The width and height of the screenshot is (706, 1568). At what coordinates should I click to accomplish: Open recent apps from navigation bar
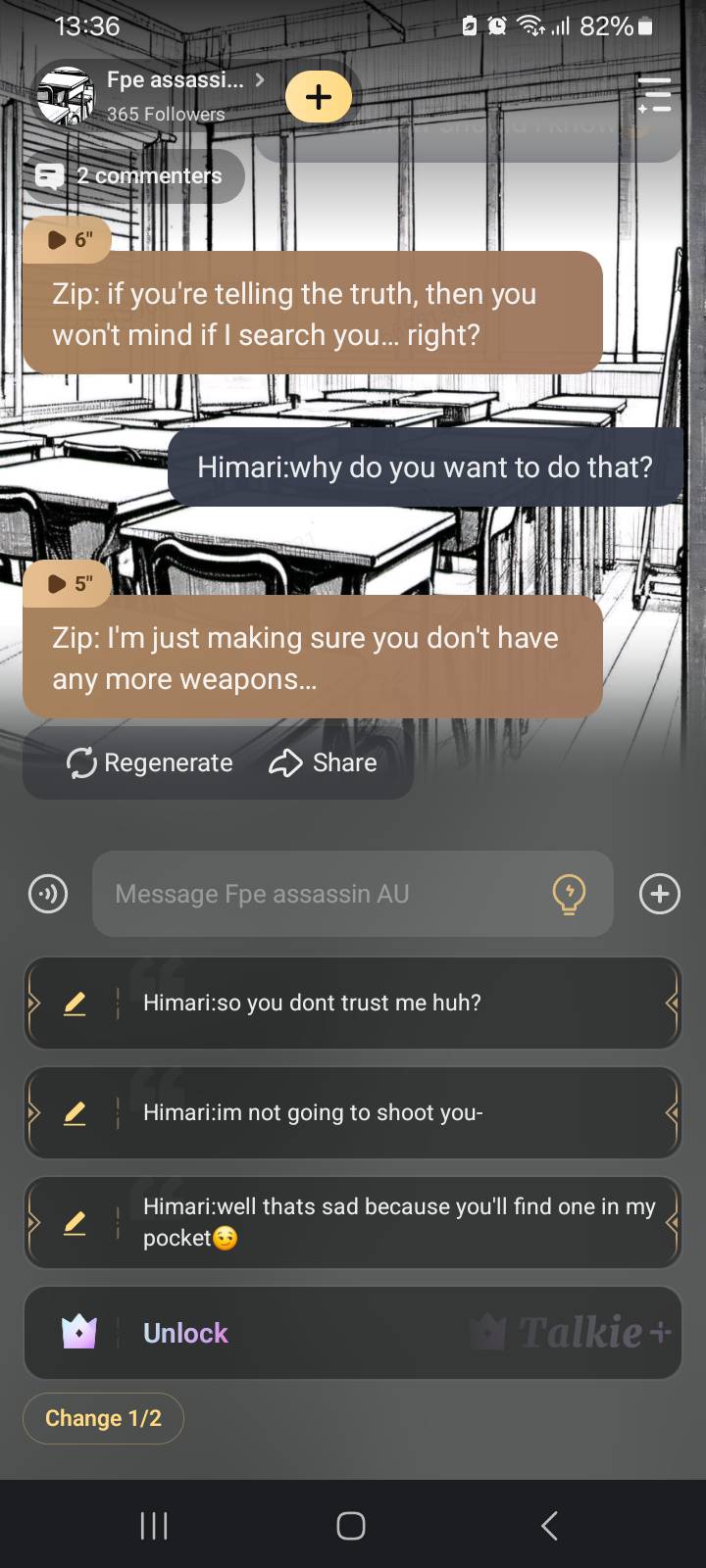coord(154,1525)
